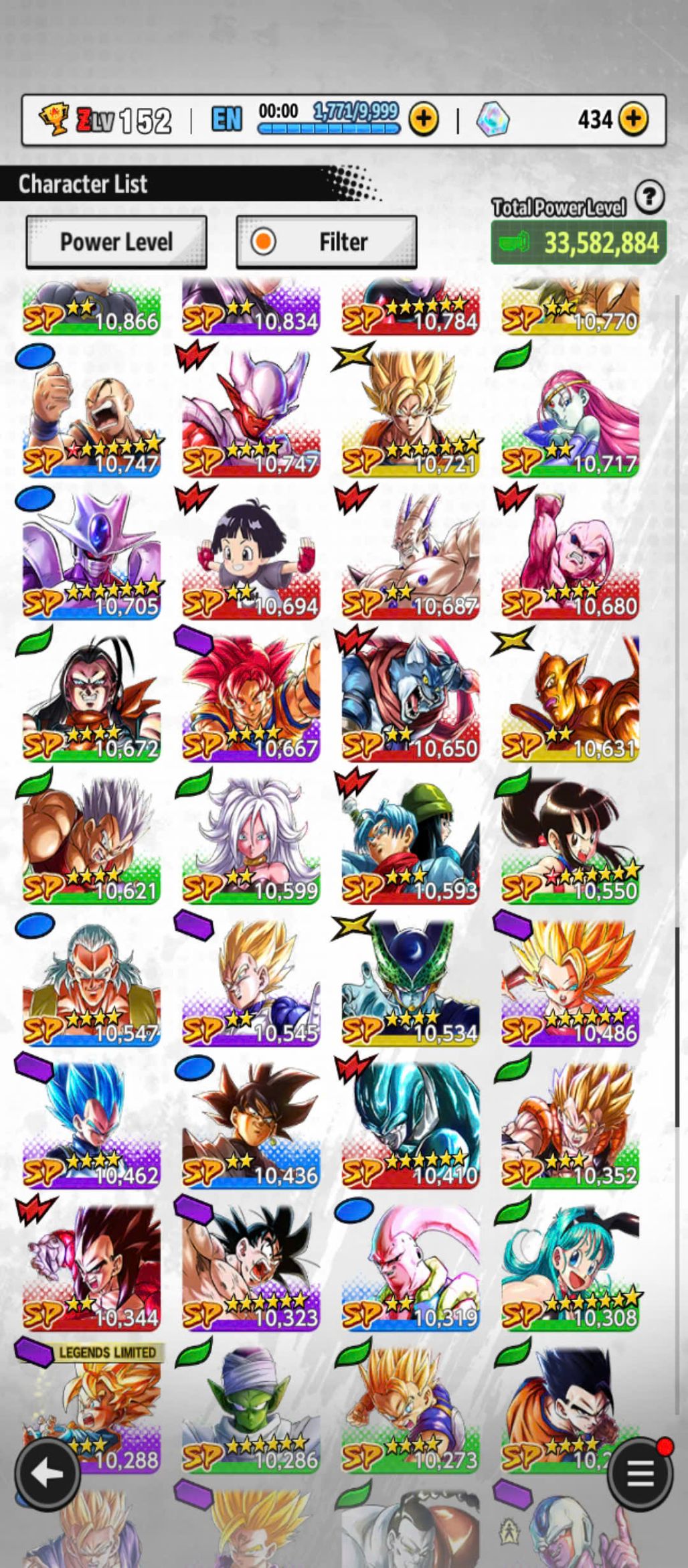Viewport: 688px width, 1568px height.
Task: View character with power 10,344
Action: click(92, 1267)
